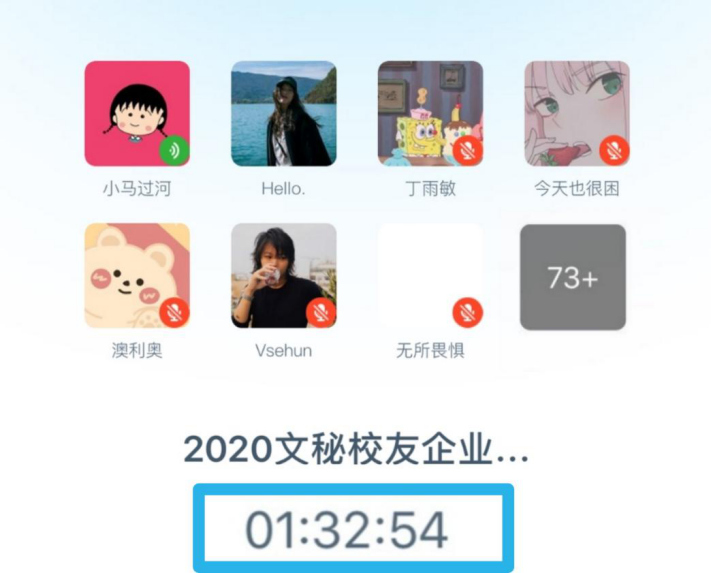Image resolution: width=711 pixels, height=573 pixels.
Task: Select participant 澳利奥's bear avatar
Action: tap(137, 275)
